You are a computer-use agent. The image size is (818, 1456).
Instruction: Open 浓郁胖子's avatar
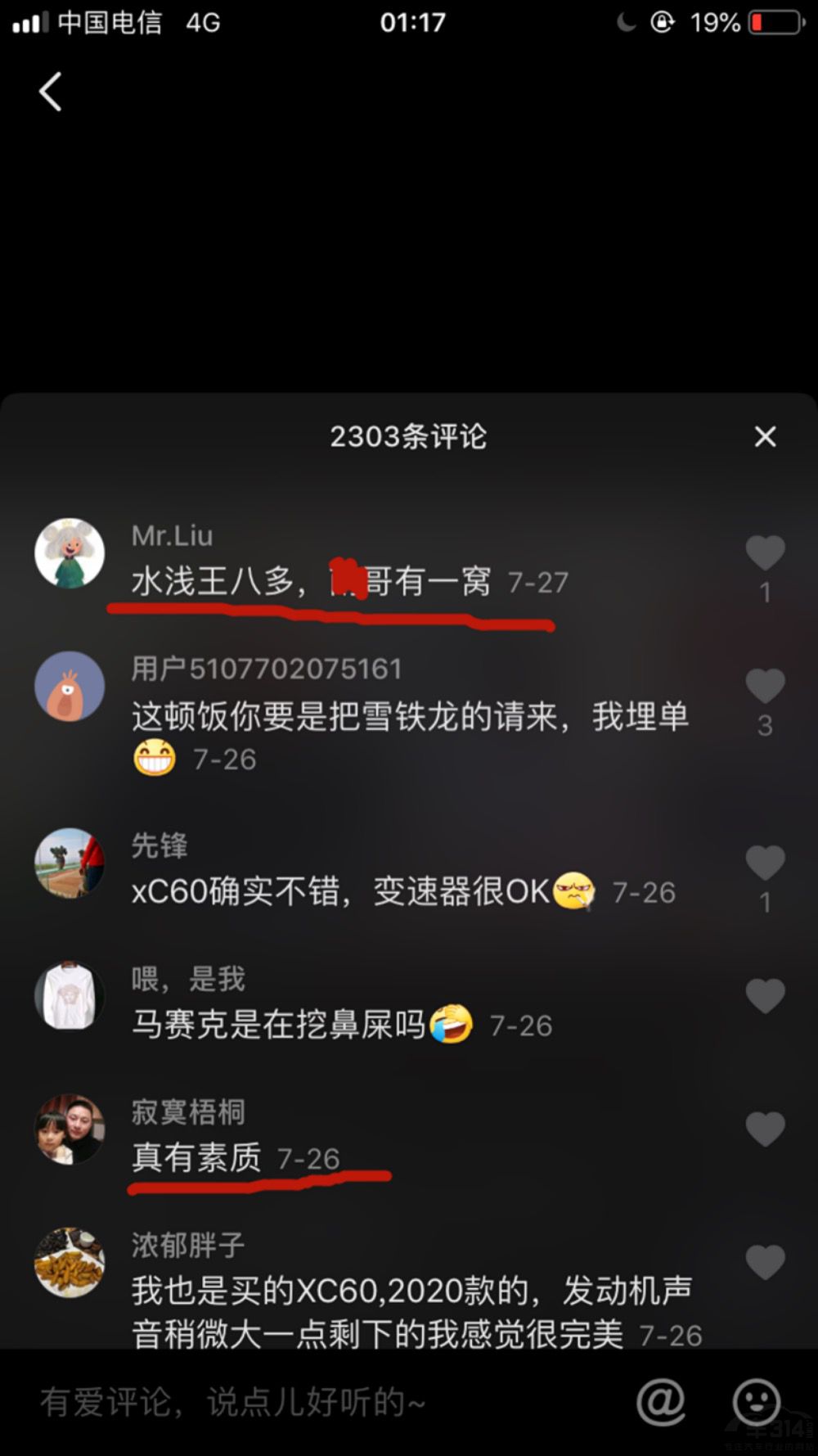tap(70, 1263)
